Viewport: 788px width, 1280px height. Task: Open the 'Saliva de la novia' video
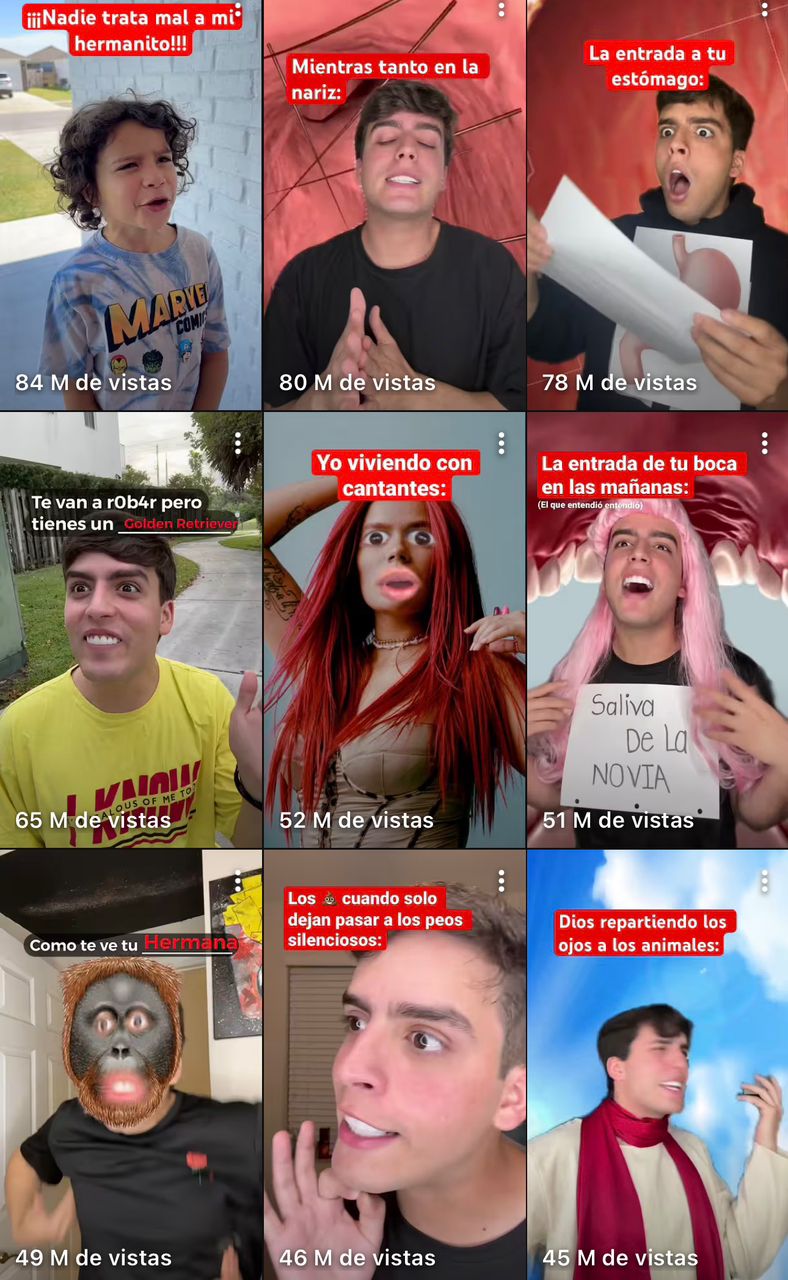coord(657,660)
